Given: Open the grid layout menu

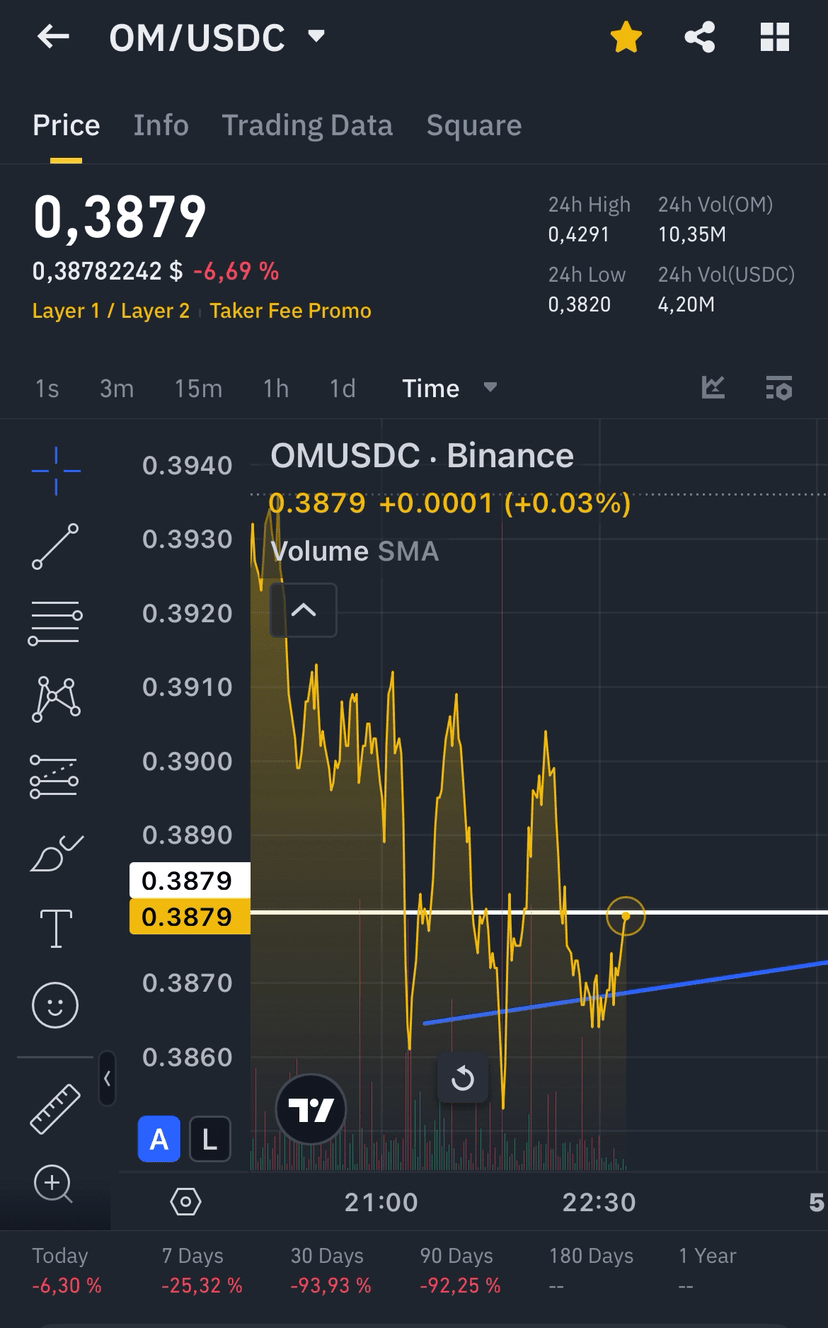Looking at the screenshot, I should [x=775, y=38].
